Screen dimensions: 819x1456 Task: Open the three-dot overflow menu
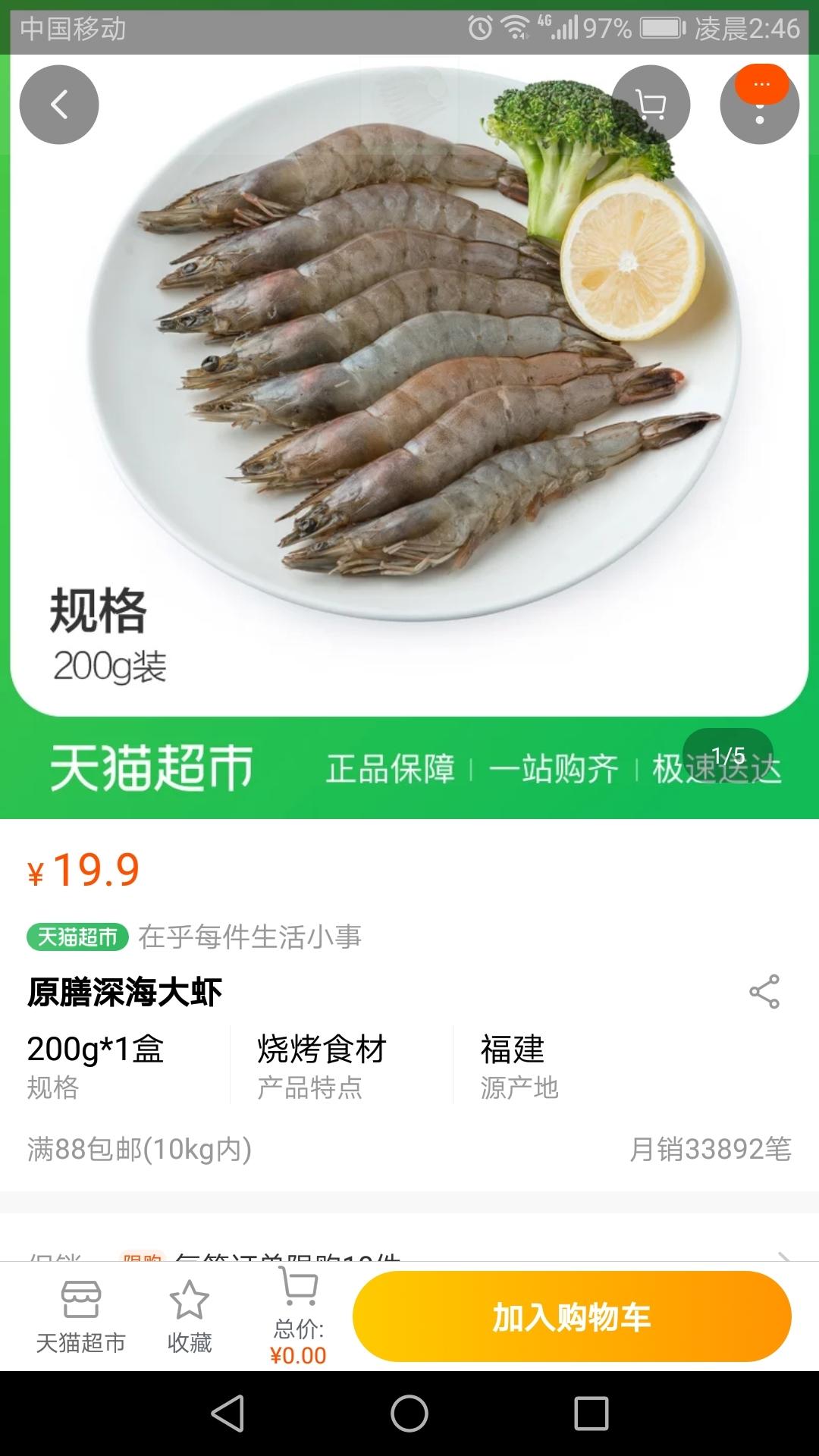pos(759,105)
